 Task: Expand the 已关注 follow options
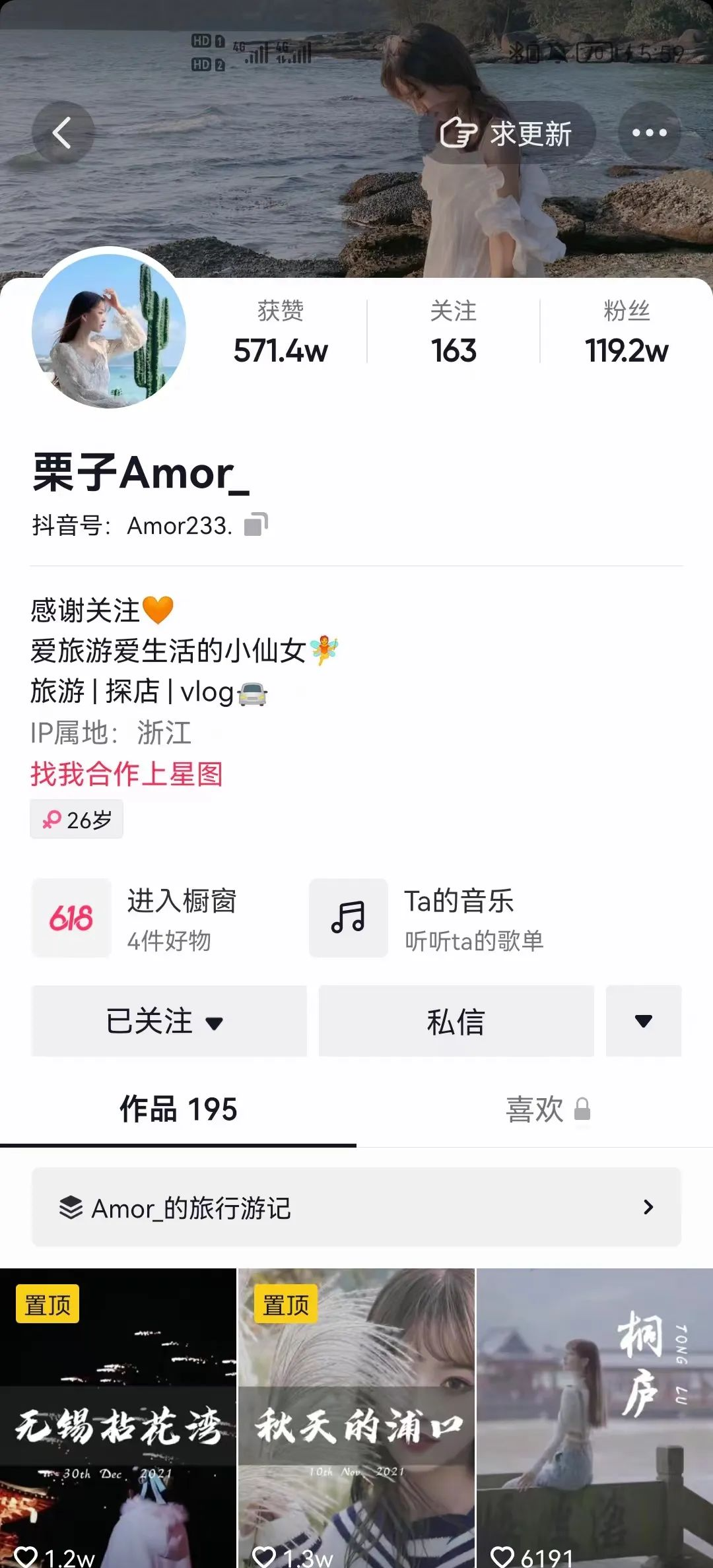[x=168, y=1022]
